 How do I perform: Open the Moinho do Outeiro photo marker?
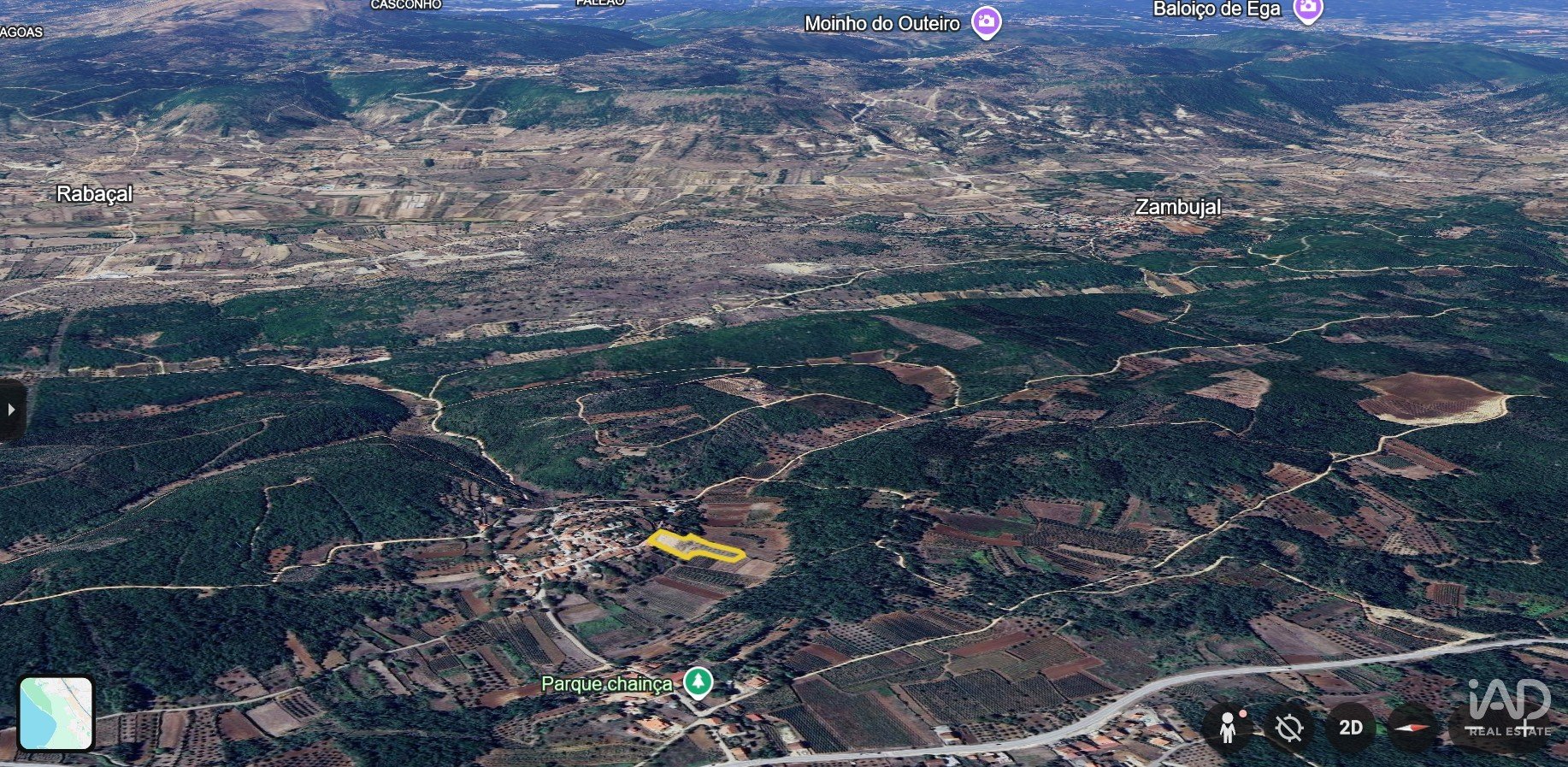pyautogui.click(x=986, y=21)
